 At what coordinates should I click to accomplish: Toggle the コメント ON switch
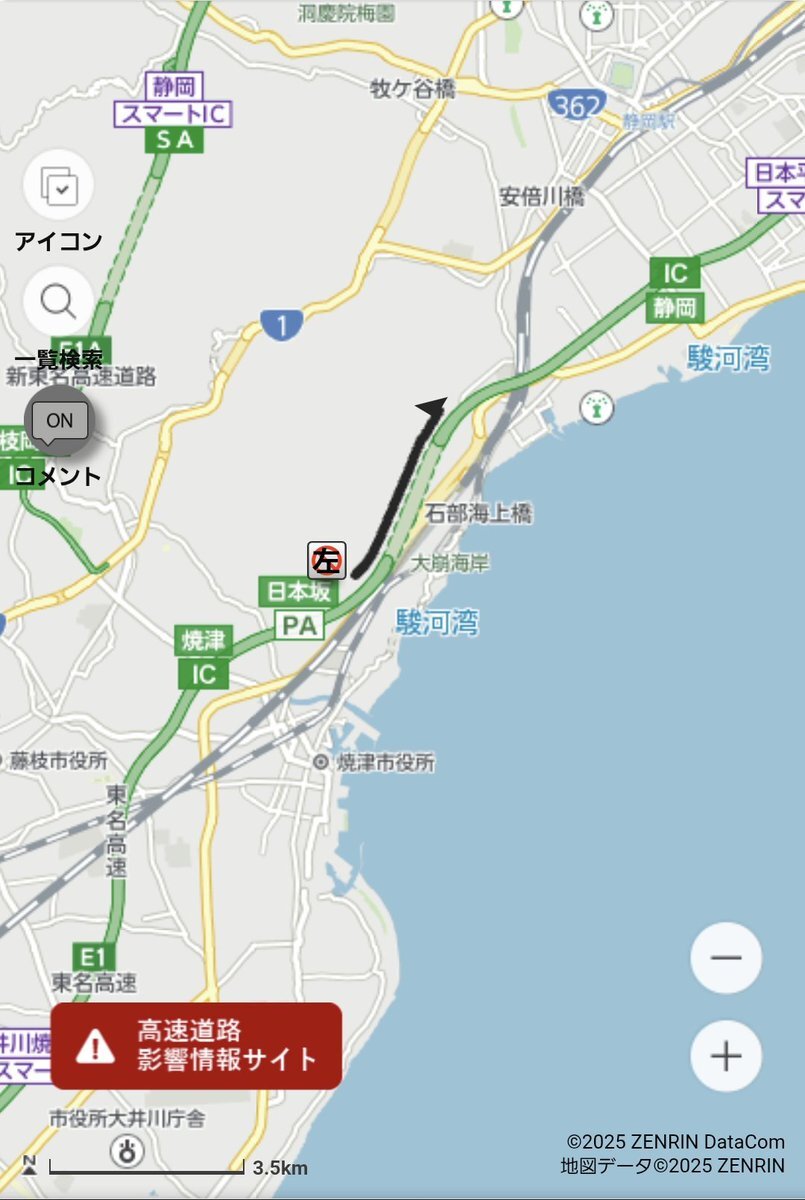tap(60, 421)
